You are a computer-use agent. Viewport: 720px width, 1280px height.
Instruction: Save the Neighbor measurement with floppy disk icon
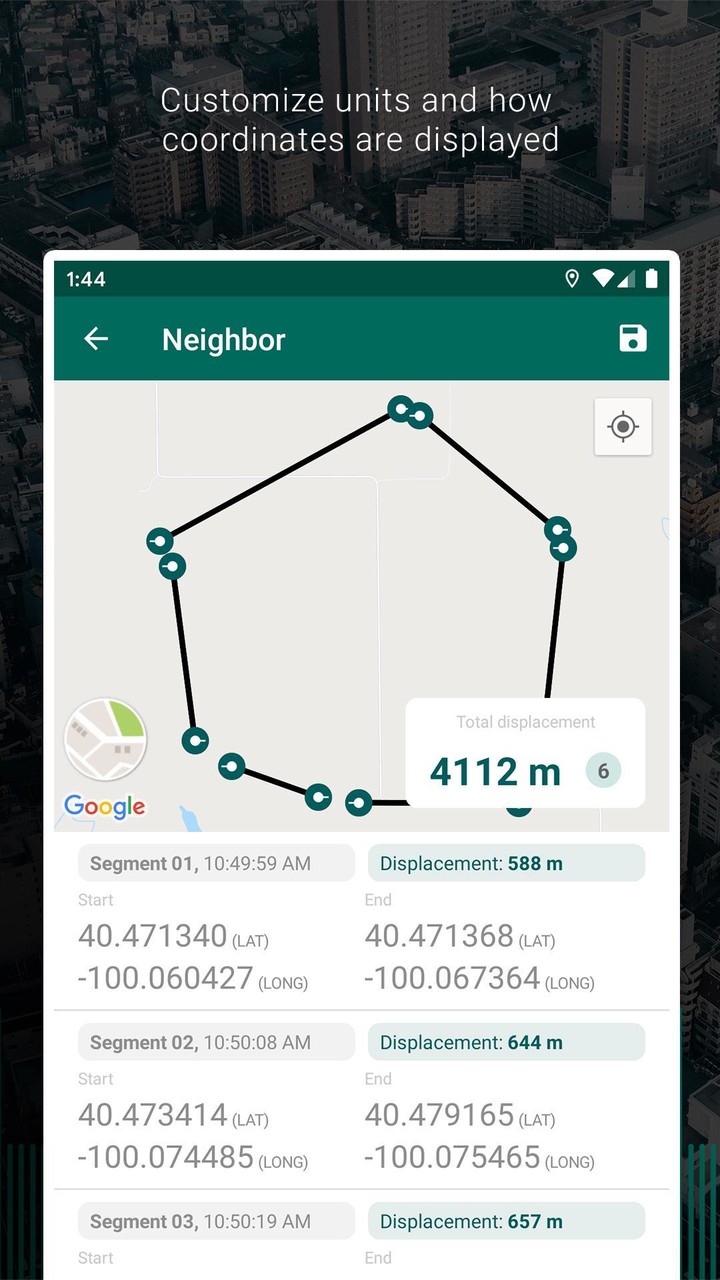(632, 339)
